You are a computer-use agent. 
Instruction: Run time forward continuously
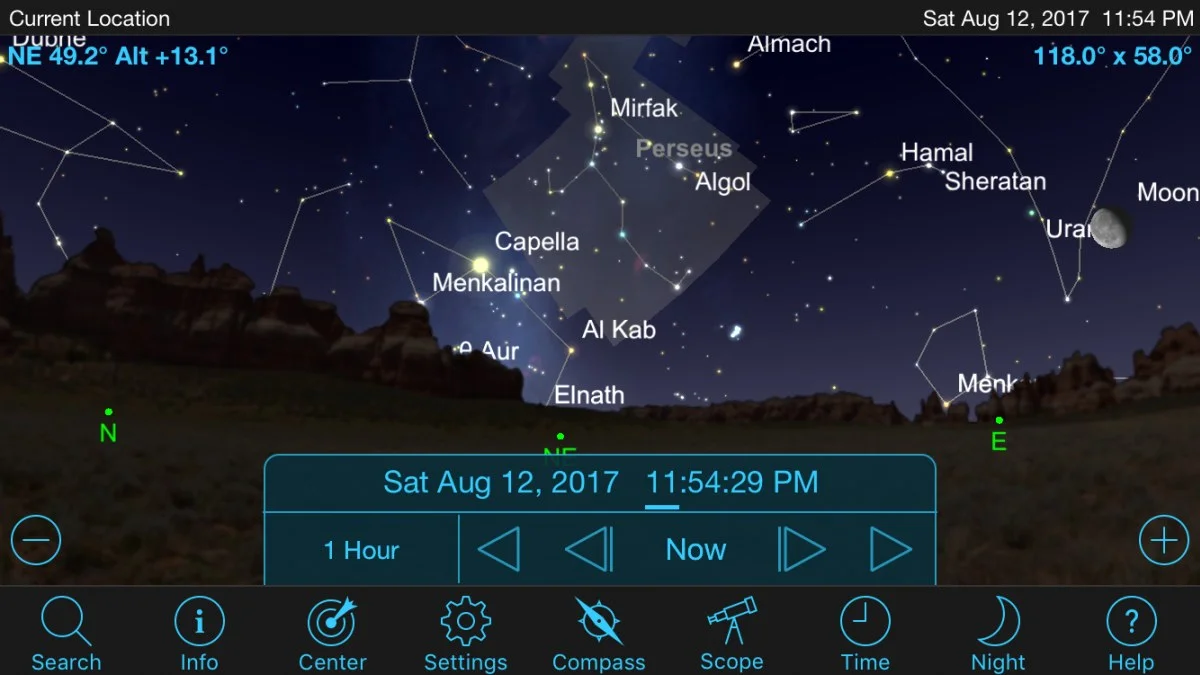(890, 550)
